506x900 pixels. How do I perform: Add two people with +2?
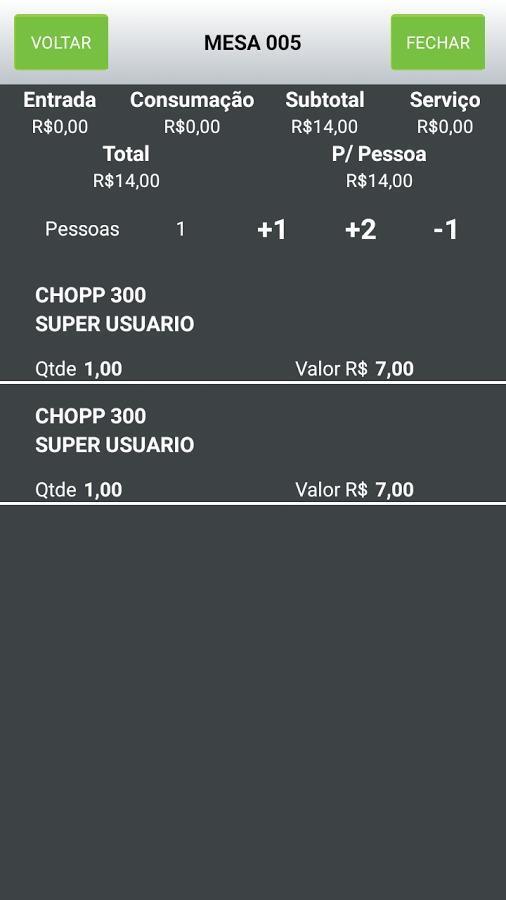tap(360, 230)
